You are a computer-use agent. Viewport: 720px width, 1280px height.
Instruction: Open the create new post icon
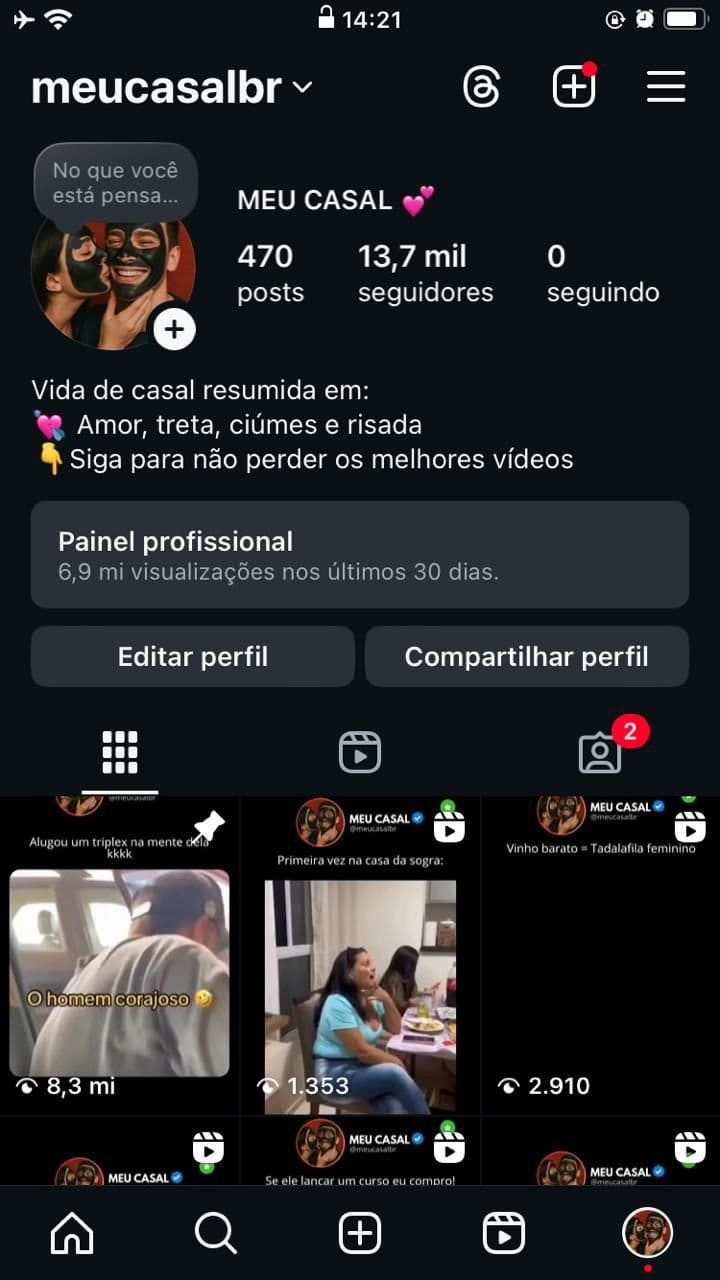click(x=574, y=86)
